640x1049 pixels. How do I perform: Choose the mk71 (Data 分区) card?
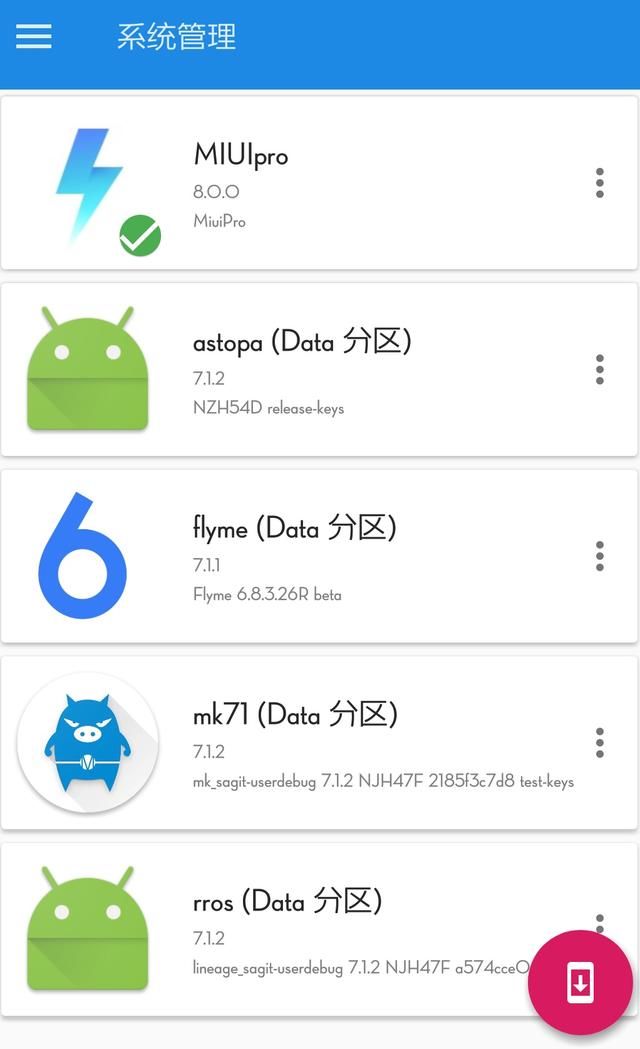pyautogui.click(x=320, y=742)
